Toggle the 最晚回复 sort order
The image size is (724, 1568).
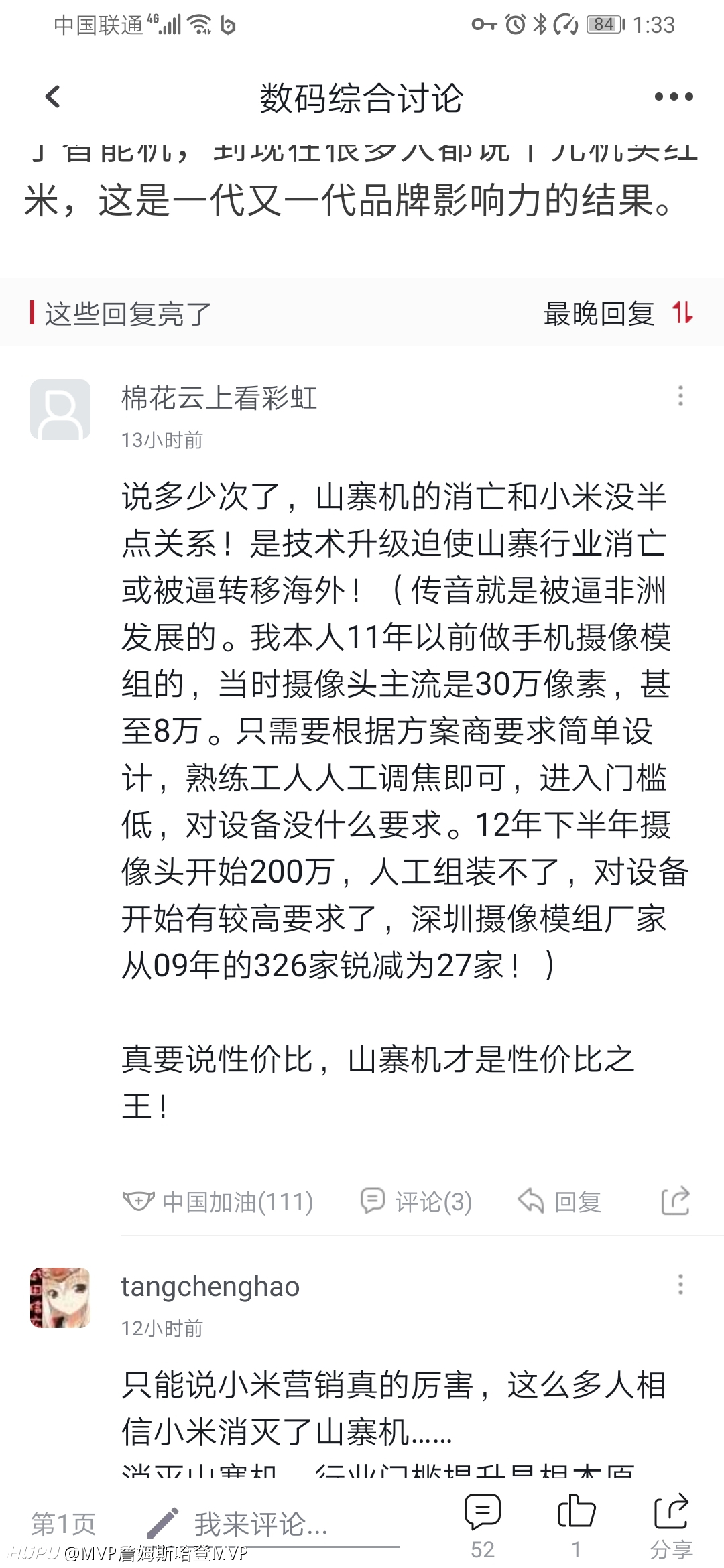(x=618, y=313)
